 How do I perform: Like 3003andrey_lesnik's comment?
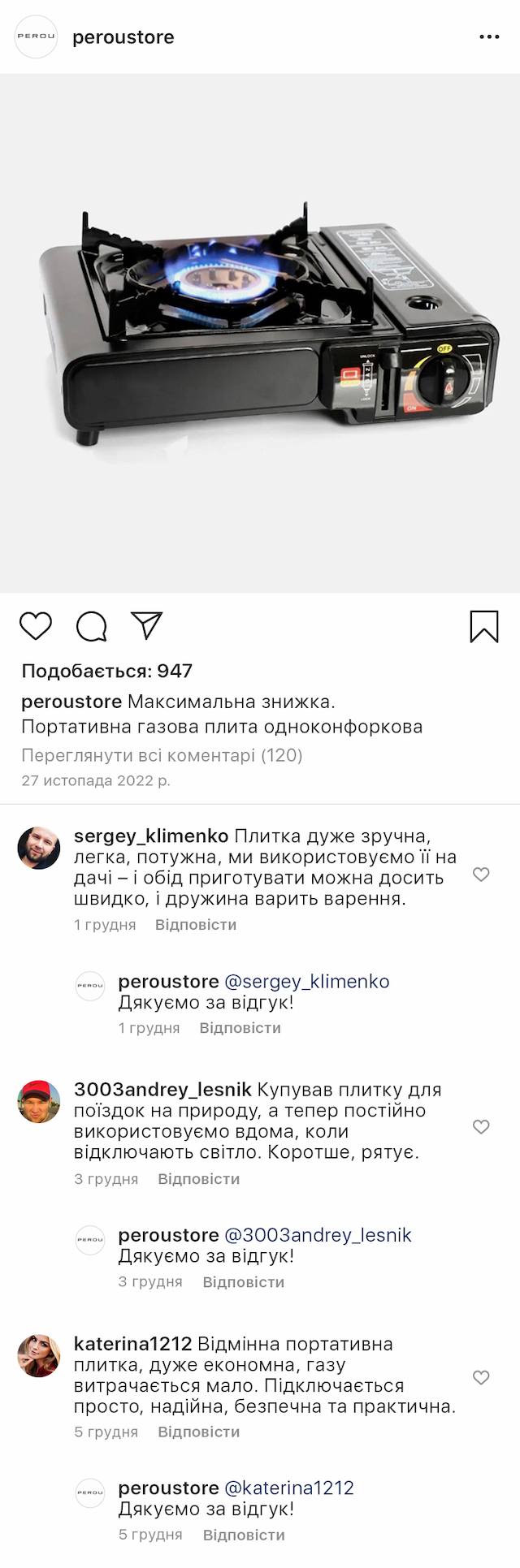pyautogui.click(x=481, y=1126)
